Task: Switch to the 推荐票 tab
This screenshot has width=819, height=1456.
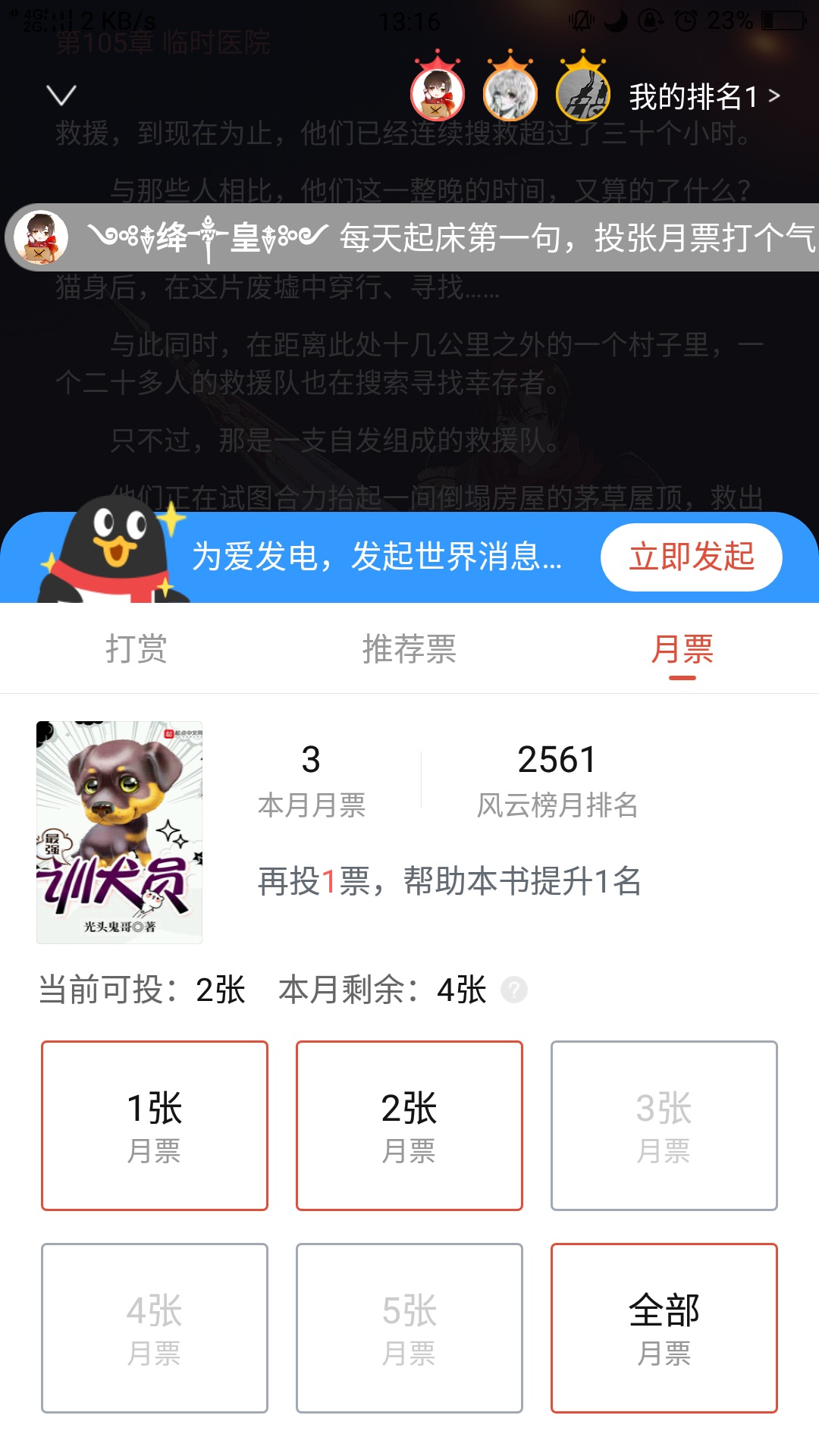Action: coord(409,649)
